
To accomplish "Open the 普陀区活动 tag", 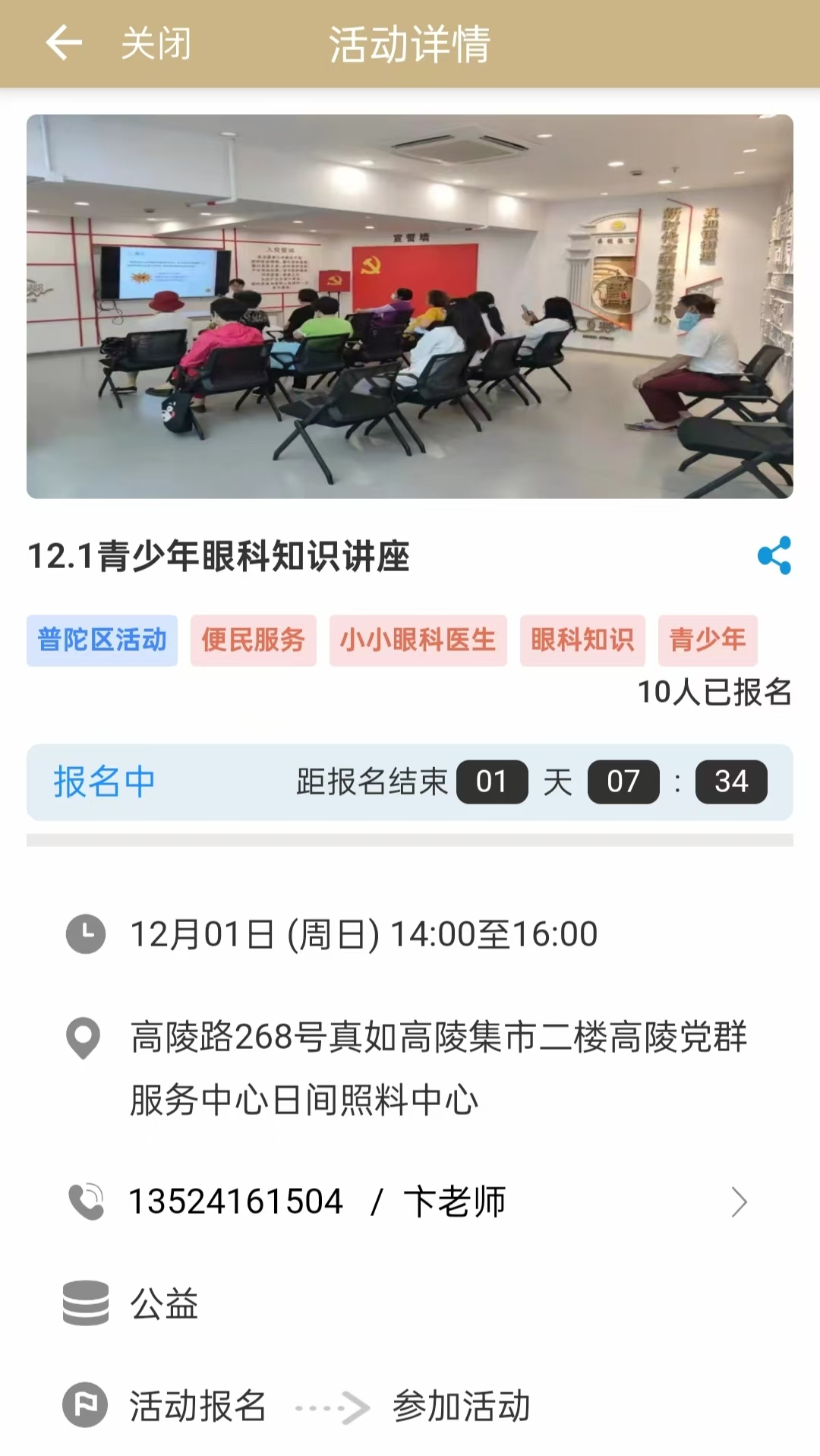I will 102,640.
